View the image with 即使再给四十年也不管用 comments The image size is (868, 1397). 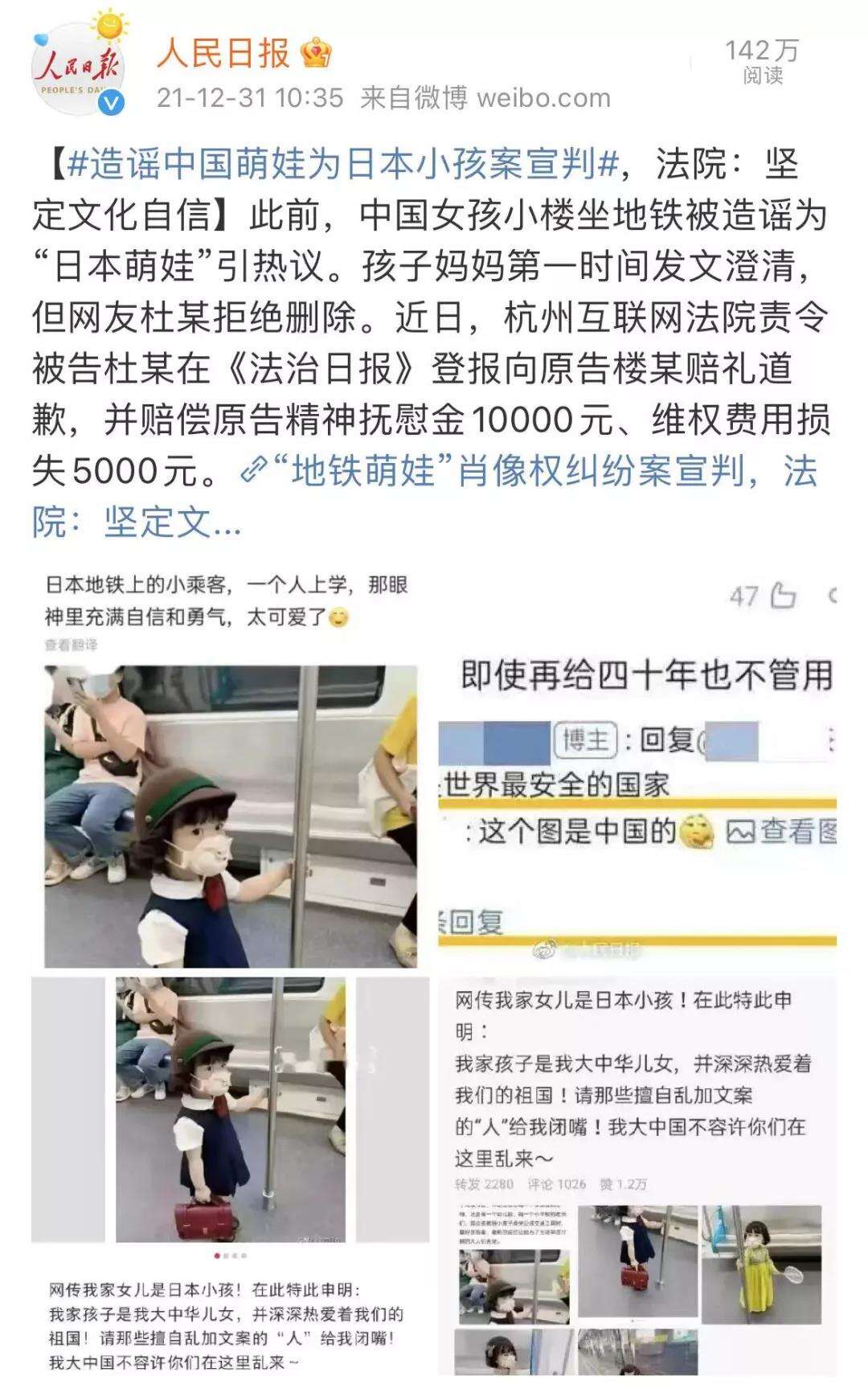click(637, 769)
